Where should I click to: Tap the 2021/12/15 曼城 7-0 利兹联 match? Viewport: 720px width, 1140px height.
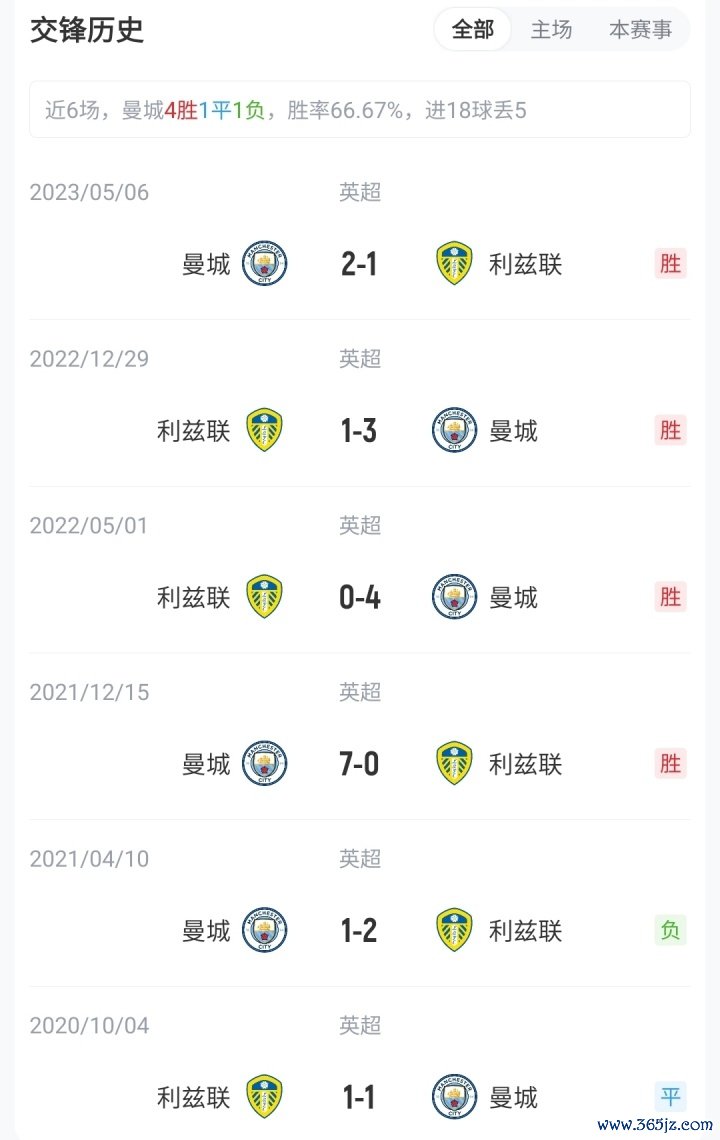tap(359, 765)
